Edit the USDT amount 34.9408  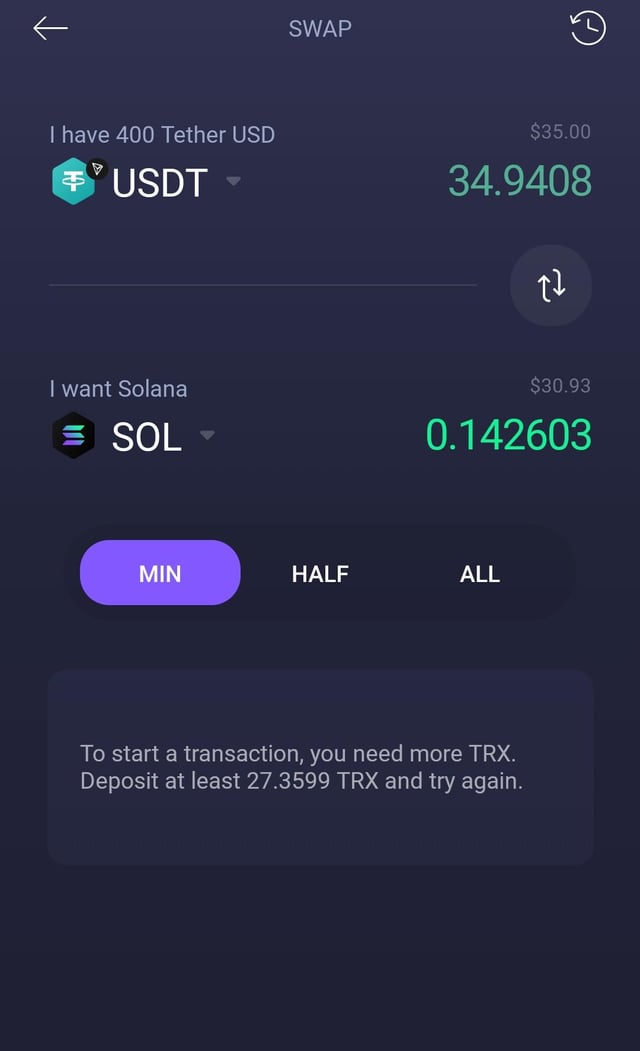519,181
